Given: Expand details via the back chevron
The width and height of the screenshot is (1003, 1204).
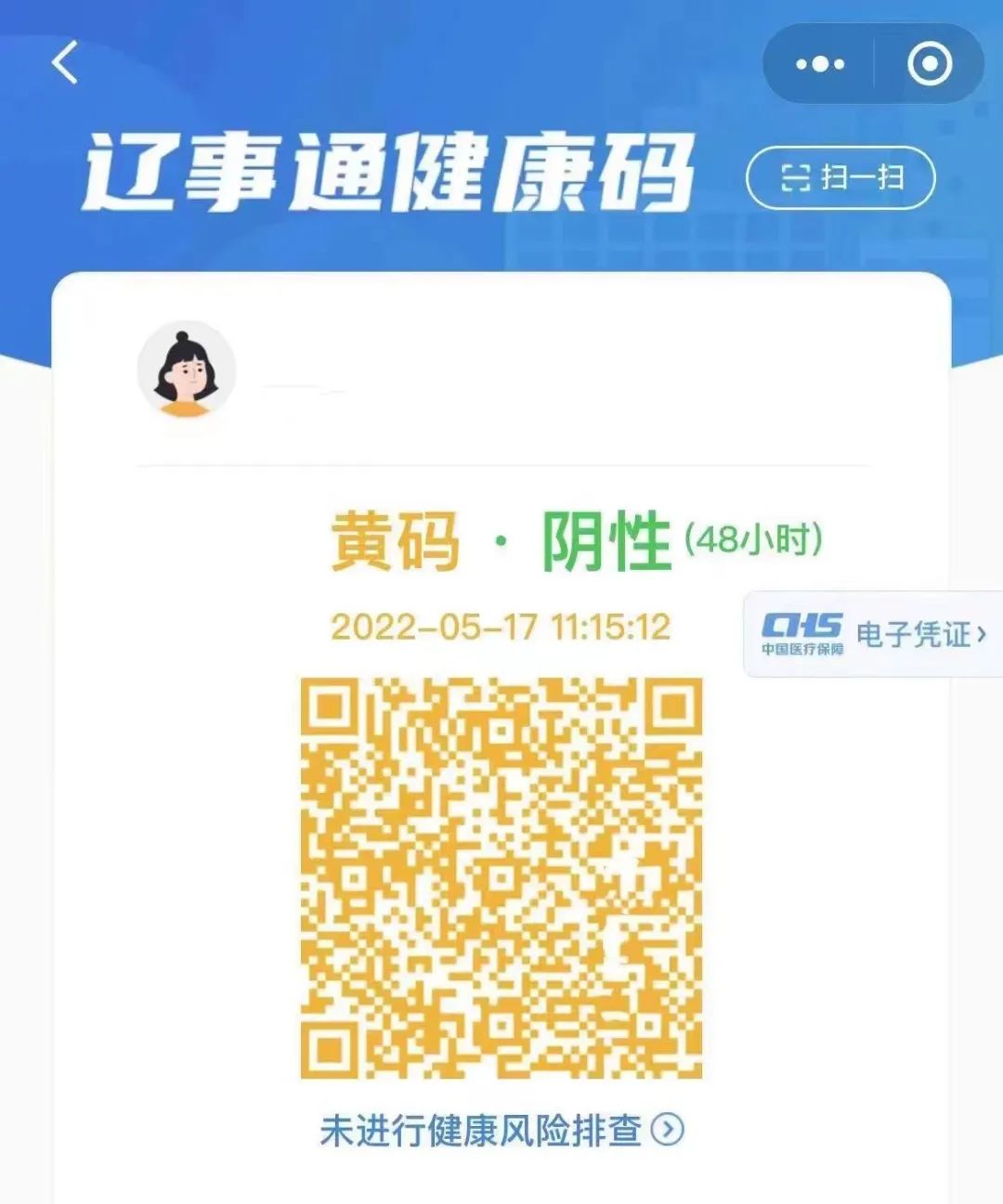Looking at the screenshot, I should coord(63,63).
